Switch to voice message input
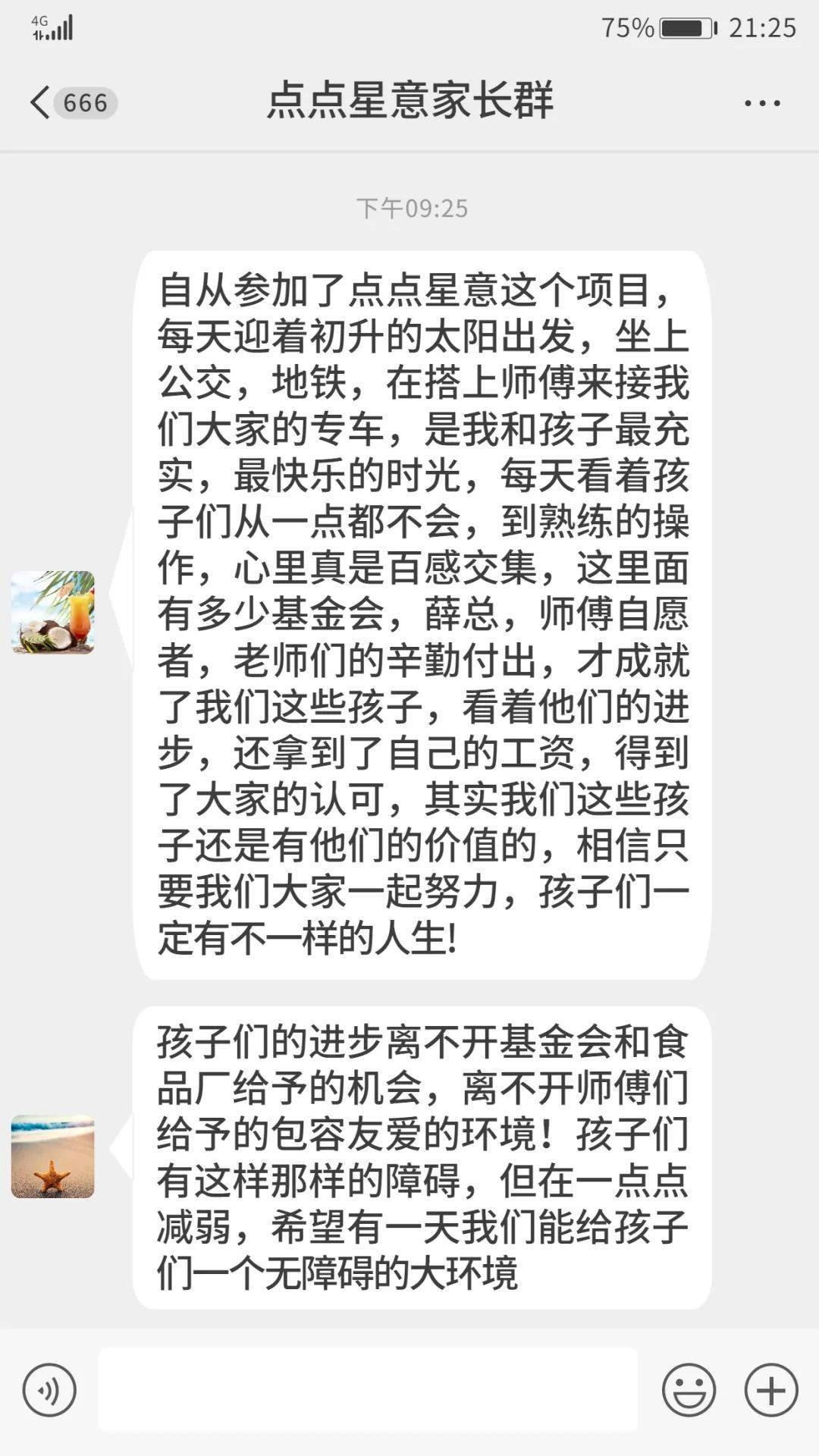The width and height of the screenshot is (819, 1456). pyautogui.click(x=49, y=1390)
